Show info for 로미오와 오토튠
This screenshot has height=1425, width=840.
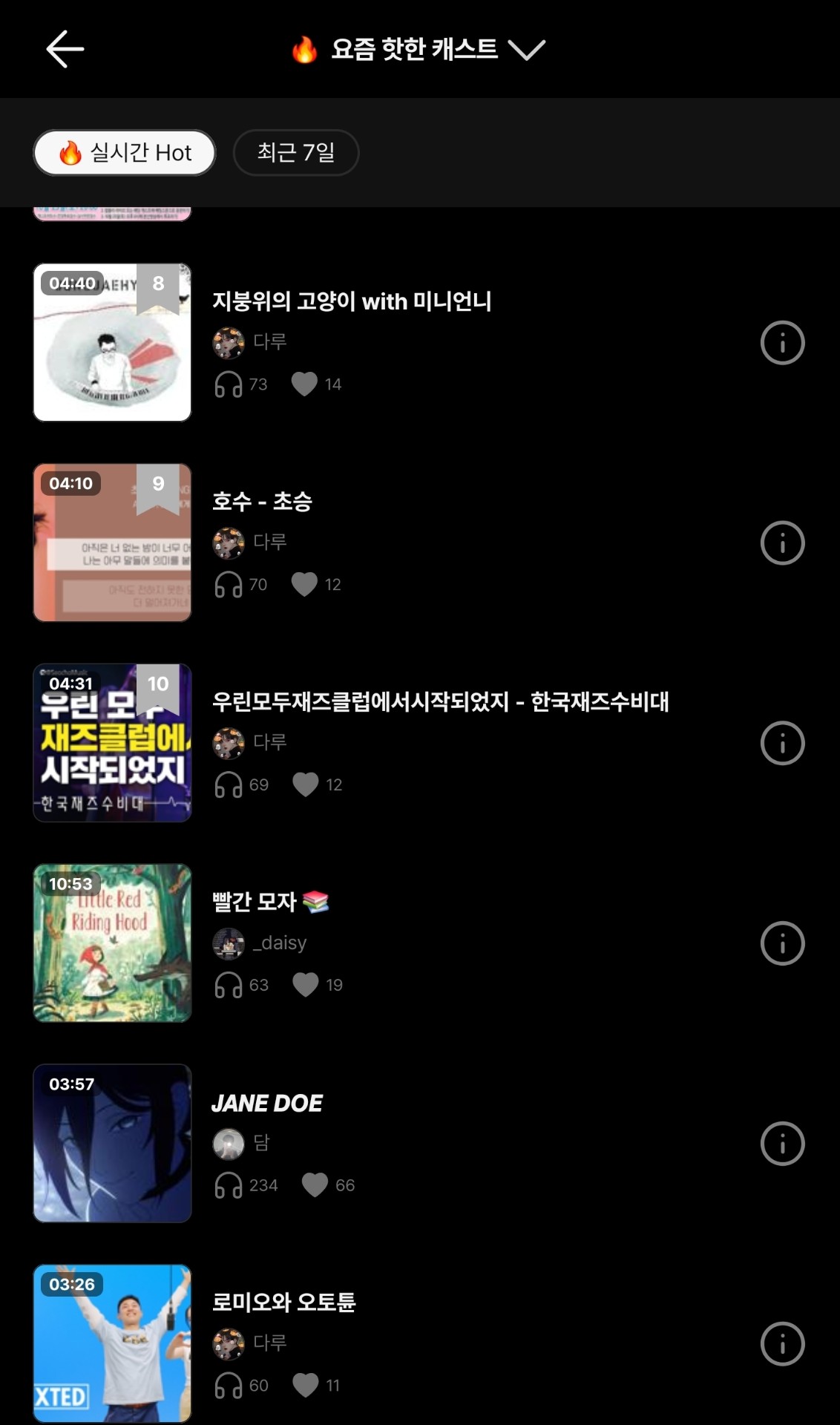click(x=782, y=1344)
